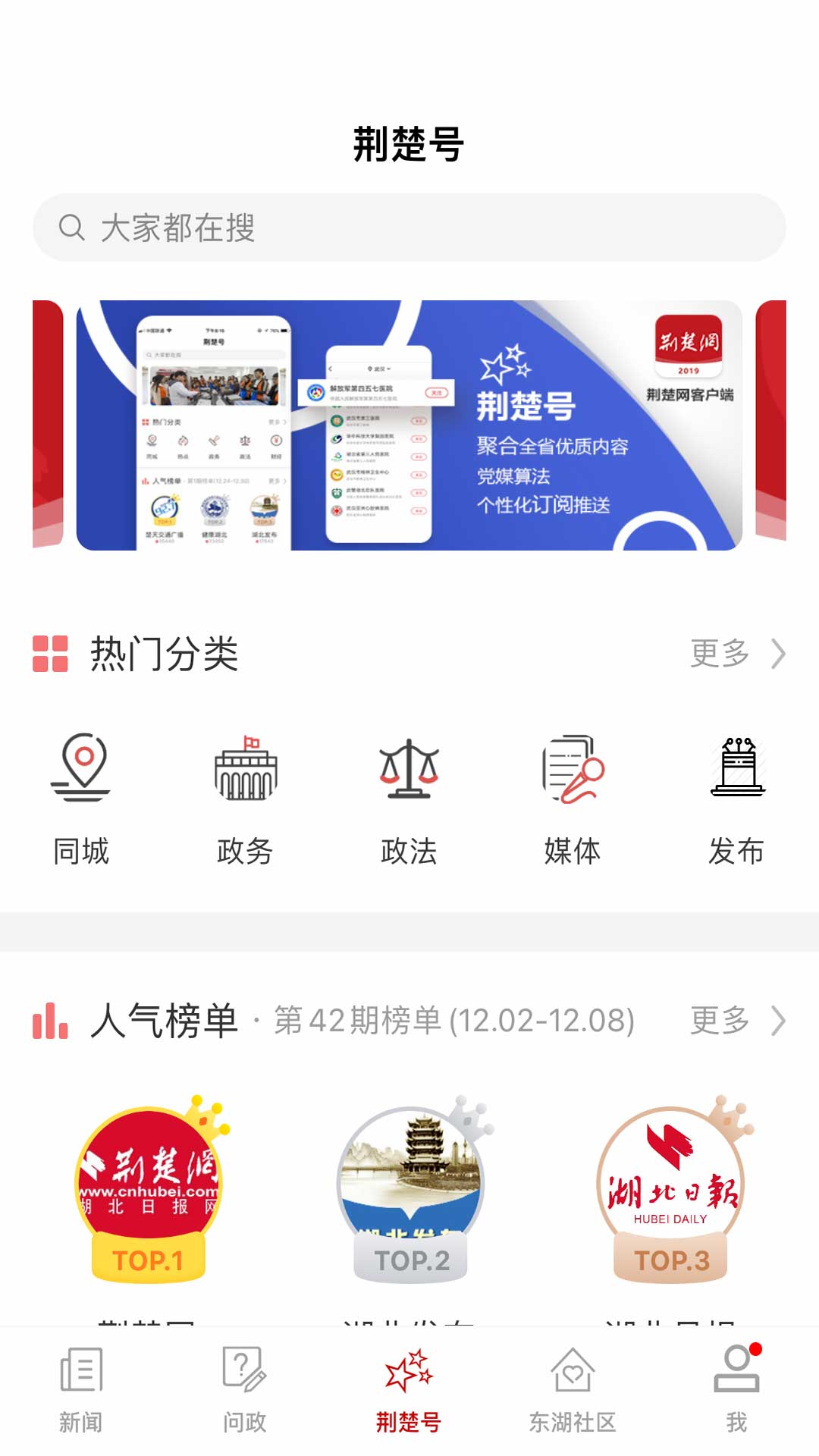The image size is (819, 1456).
Task: Tap the 问政 pencil icon
Action: (x=245, y=1385)
